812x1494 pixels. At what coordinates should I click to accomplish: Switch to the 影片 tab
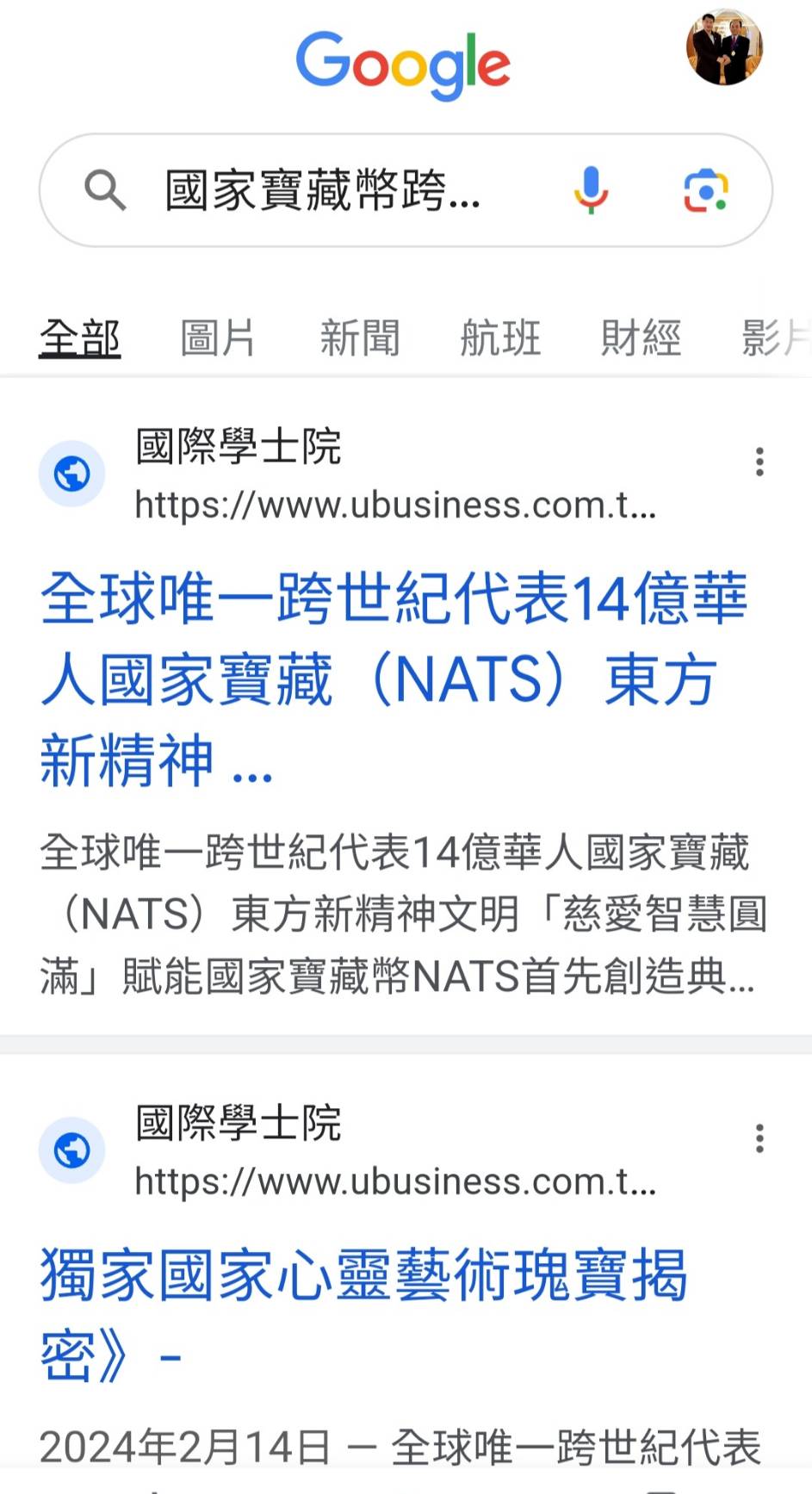click(x=775, y=338)
